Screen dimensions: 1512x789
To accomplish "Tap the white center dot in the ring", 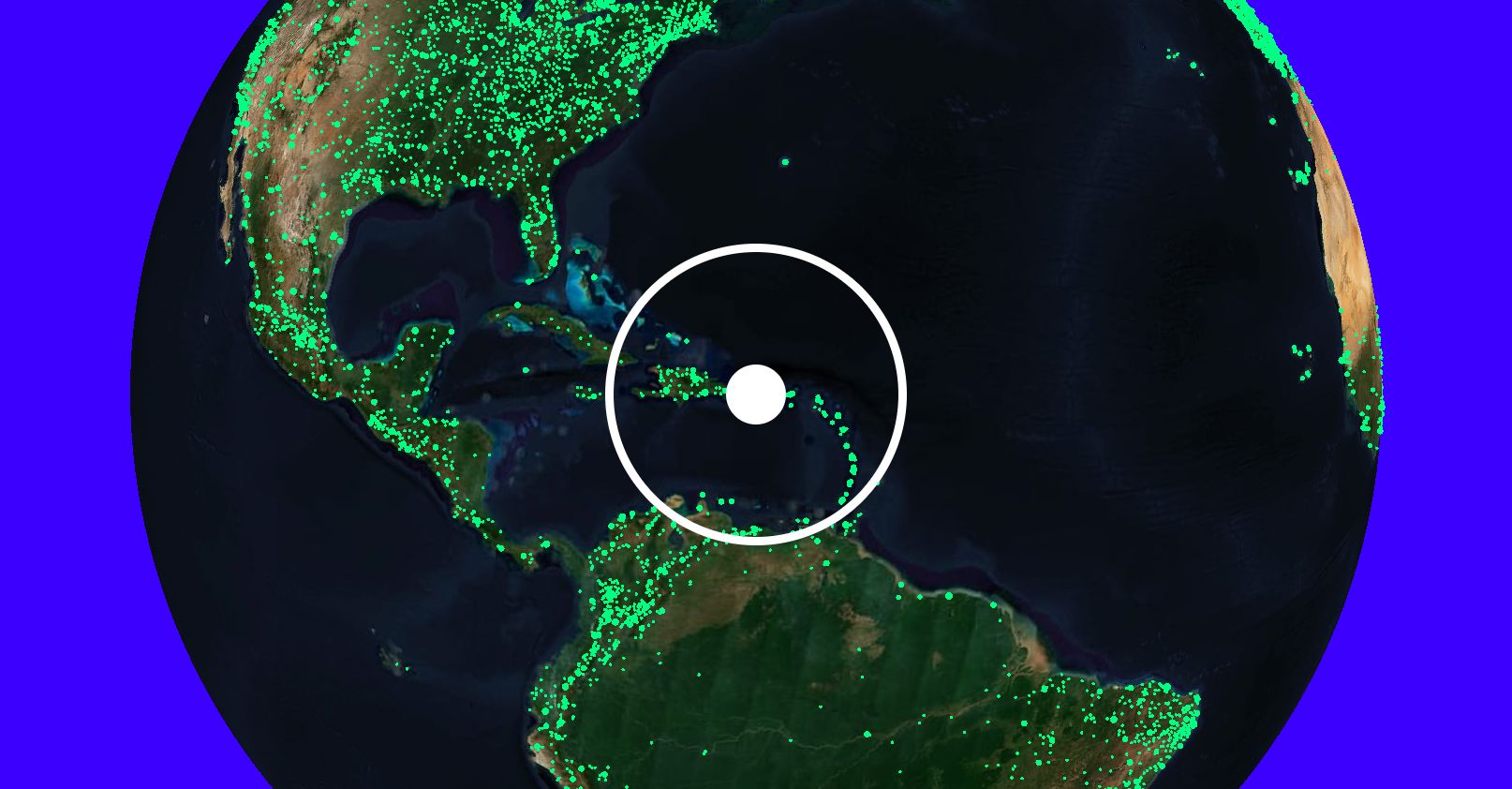I will (755, 394).
